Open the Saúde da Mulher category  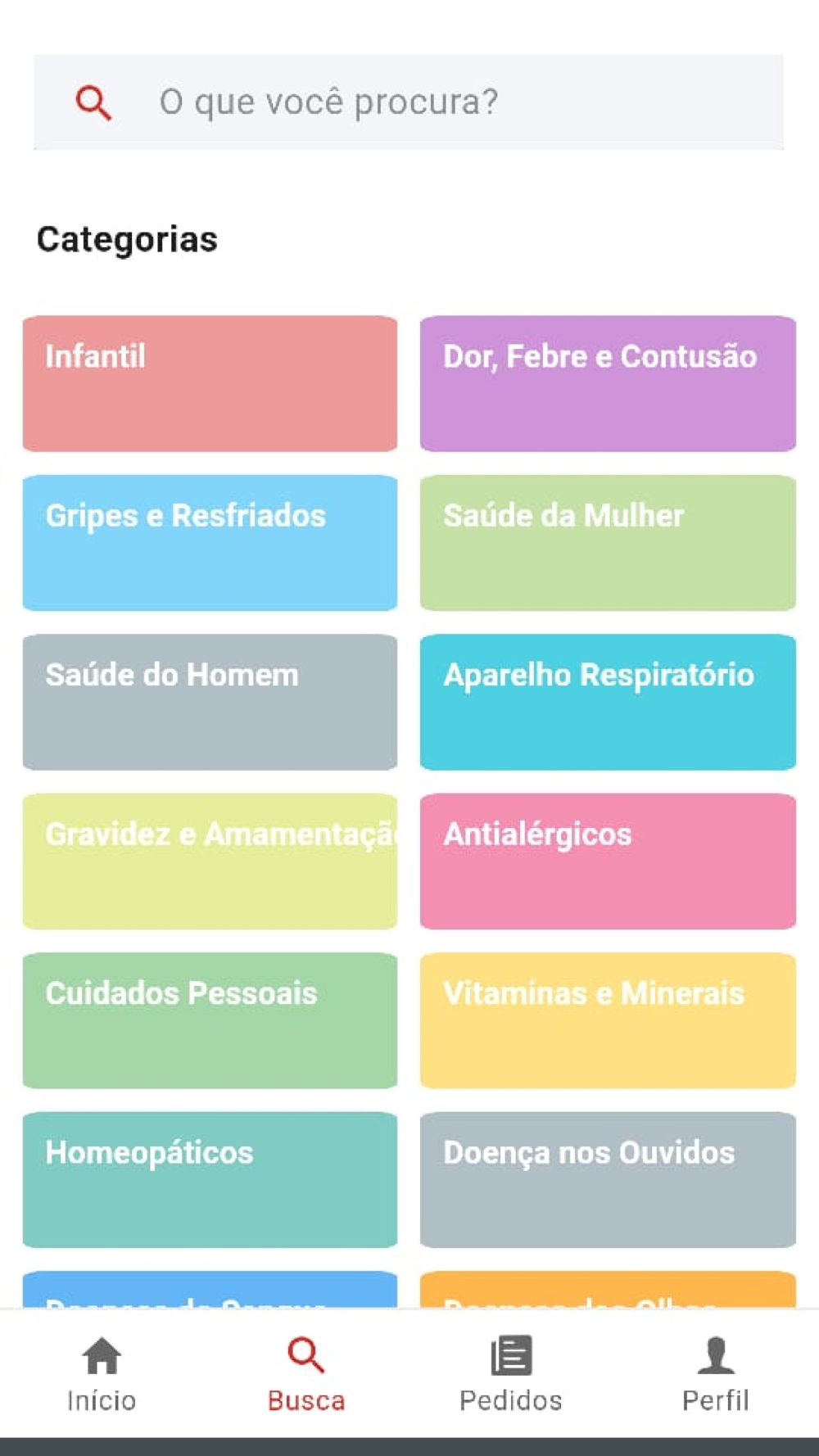[608, 543]
